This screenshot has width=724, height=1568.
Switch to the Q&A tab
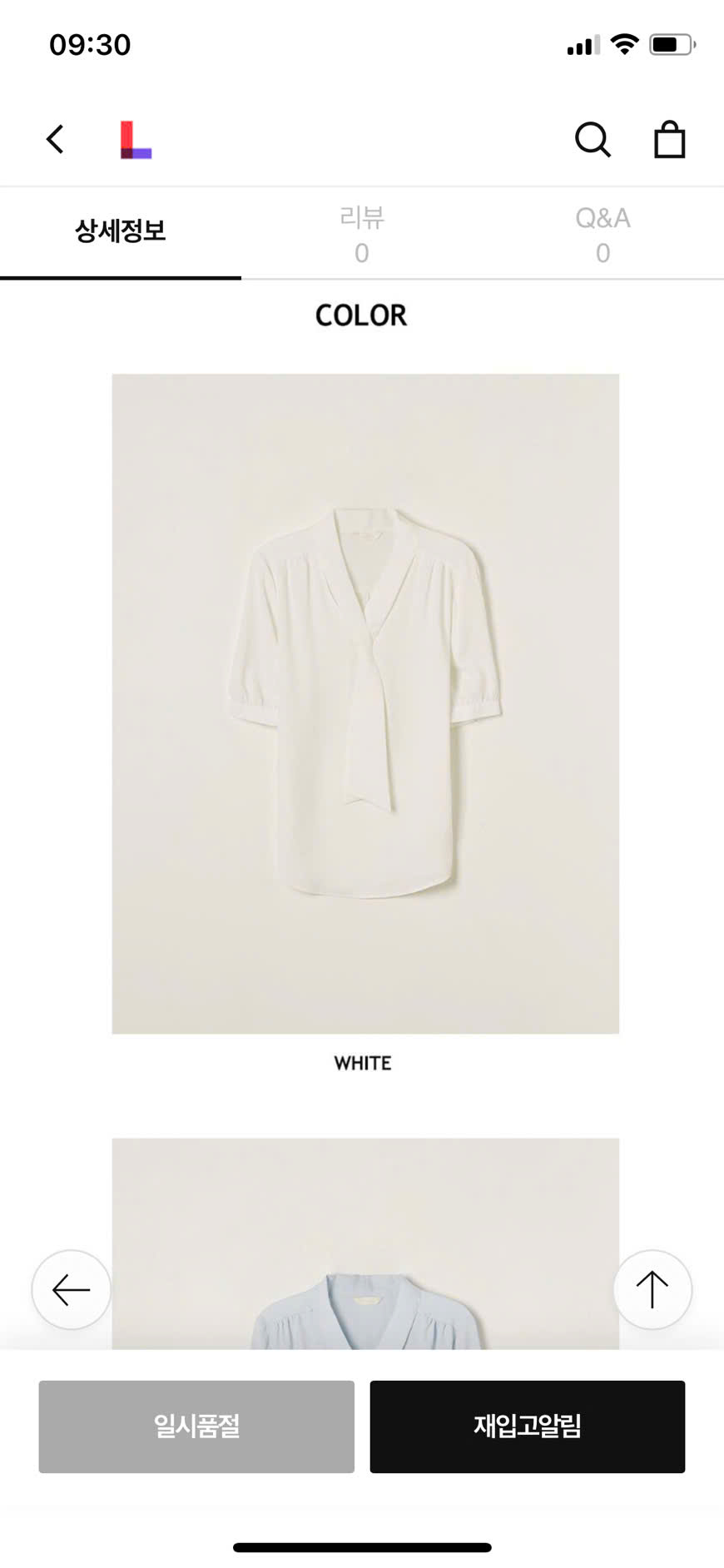click(603, 234)
